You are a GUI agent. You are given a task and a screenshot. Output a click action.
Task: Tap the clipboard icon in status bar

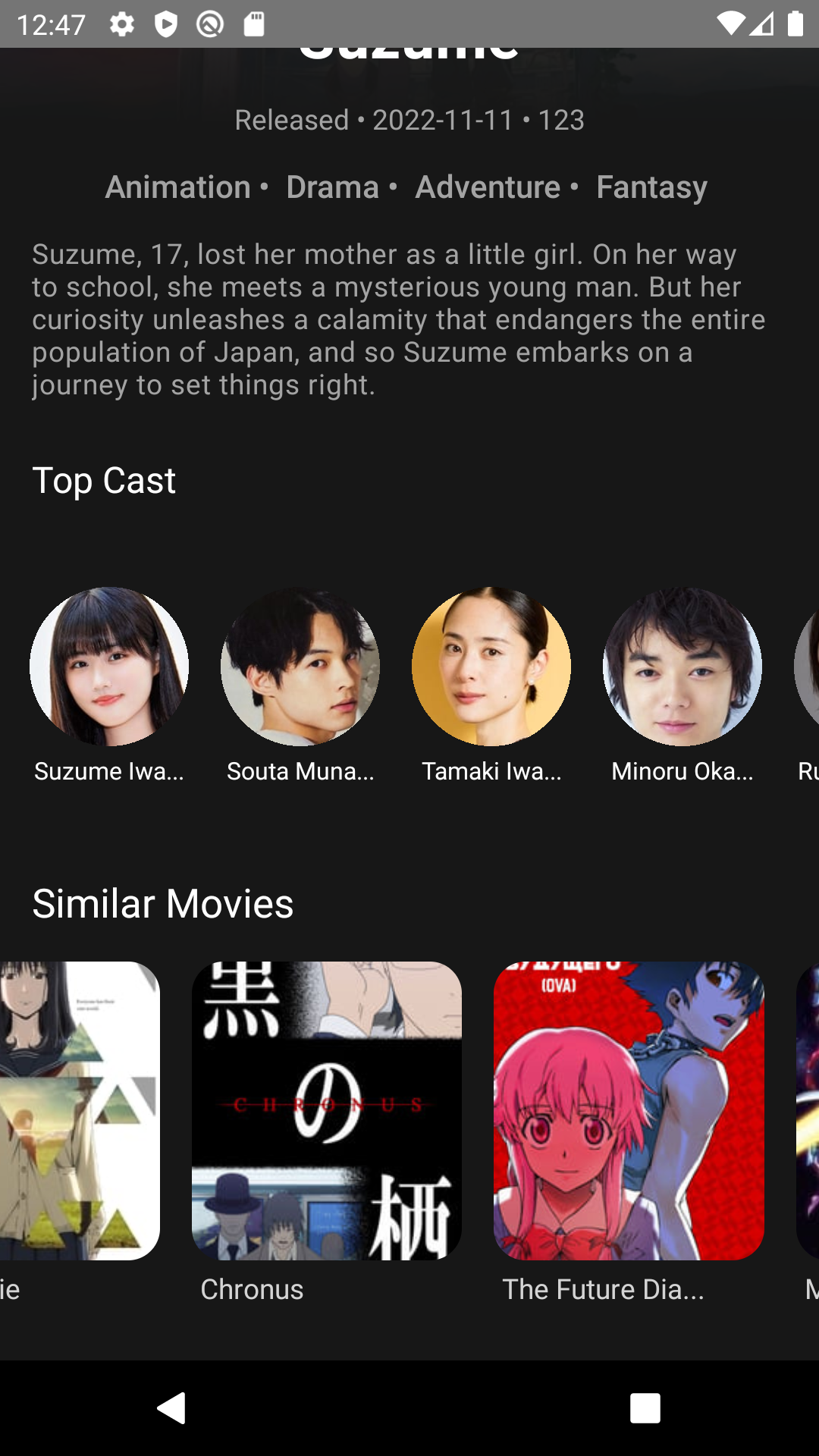point(256,23)
